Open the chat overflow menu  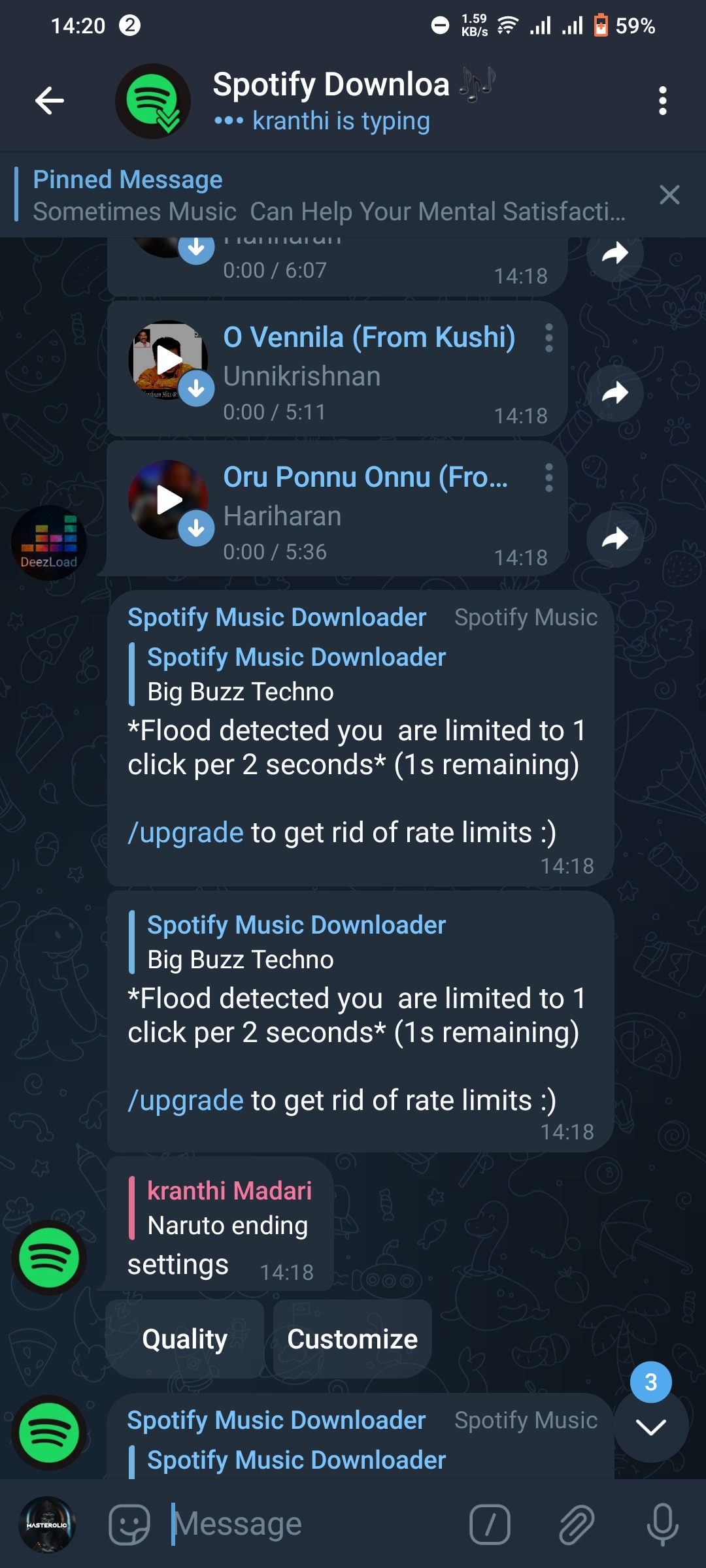tap(662, 101)
